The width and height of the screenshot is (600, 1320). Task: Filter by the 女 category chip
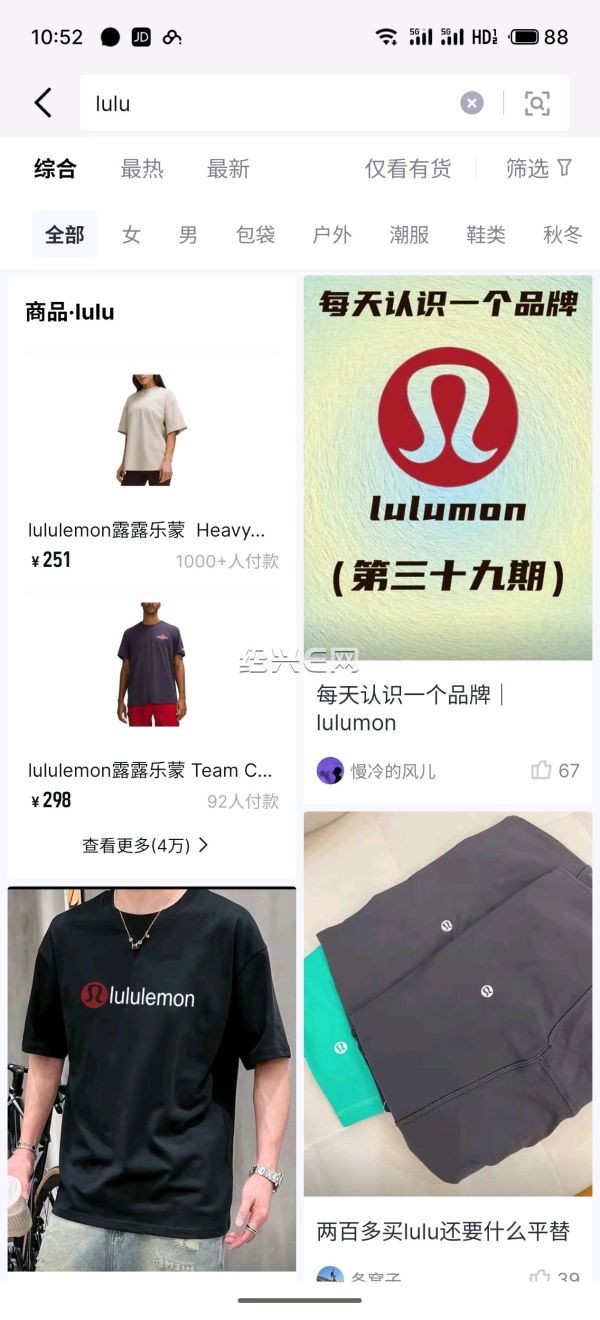pyautogui.click(x=131, y=235)
